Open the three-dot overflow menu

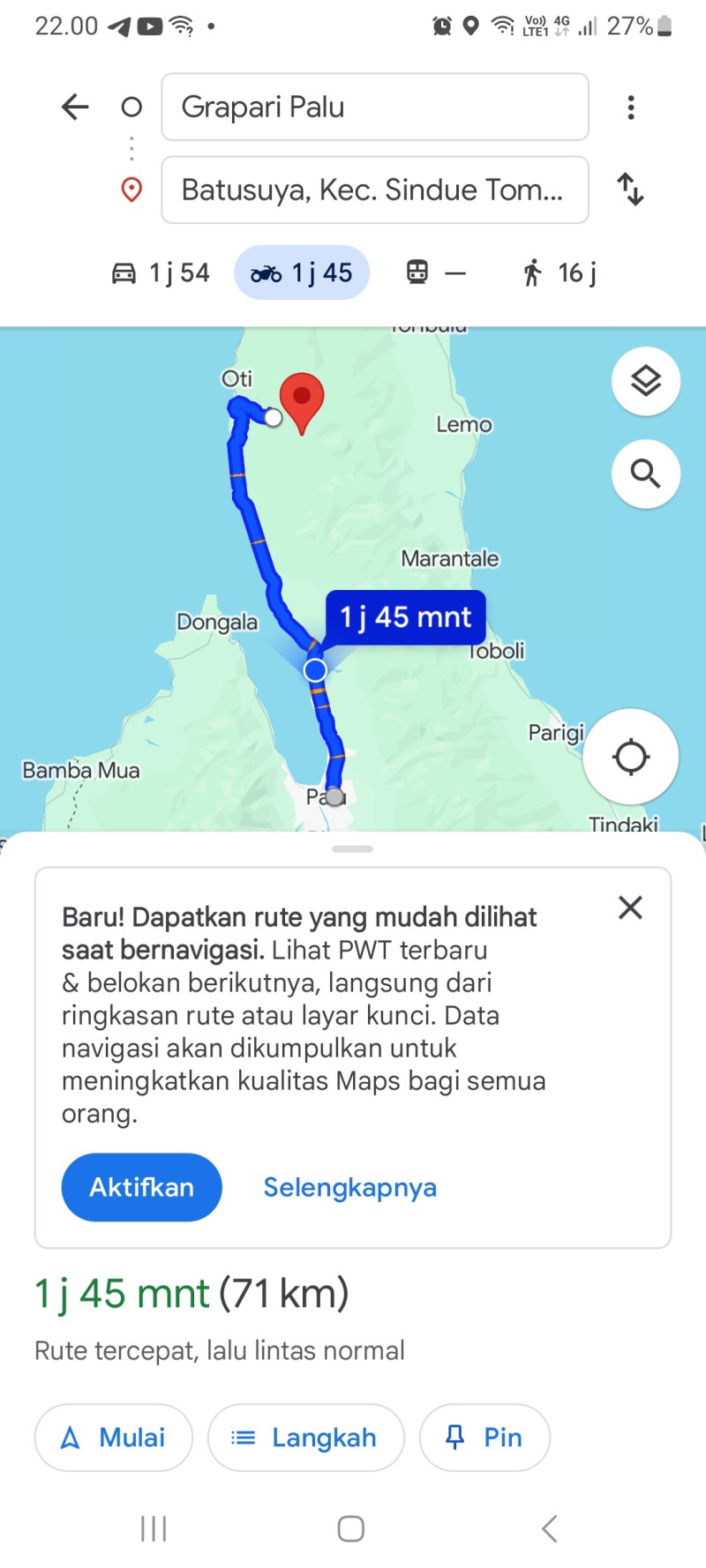(630, 108)
